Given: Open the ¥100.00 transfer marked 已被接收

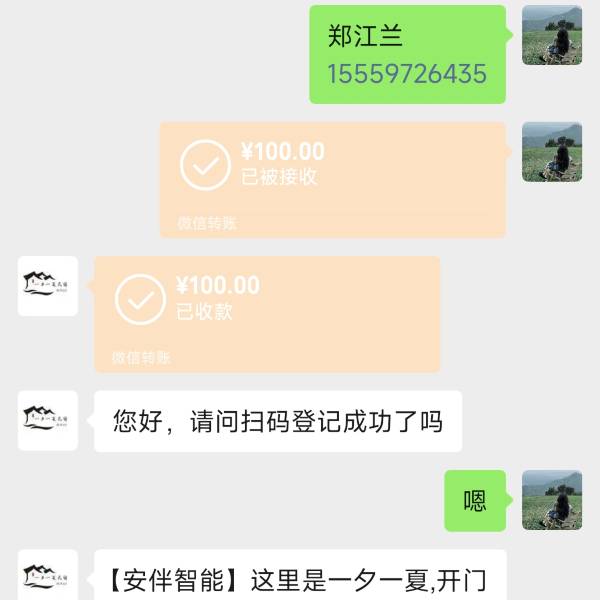Looking at the screenshot, I should coord(332,180).
